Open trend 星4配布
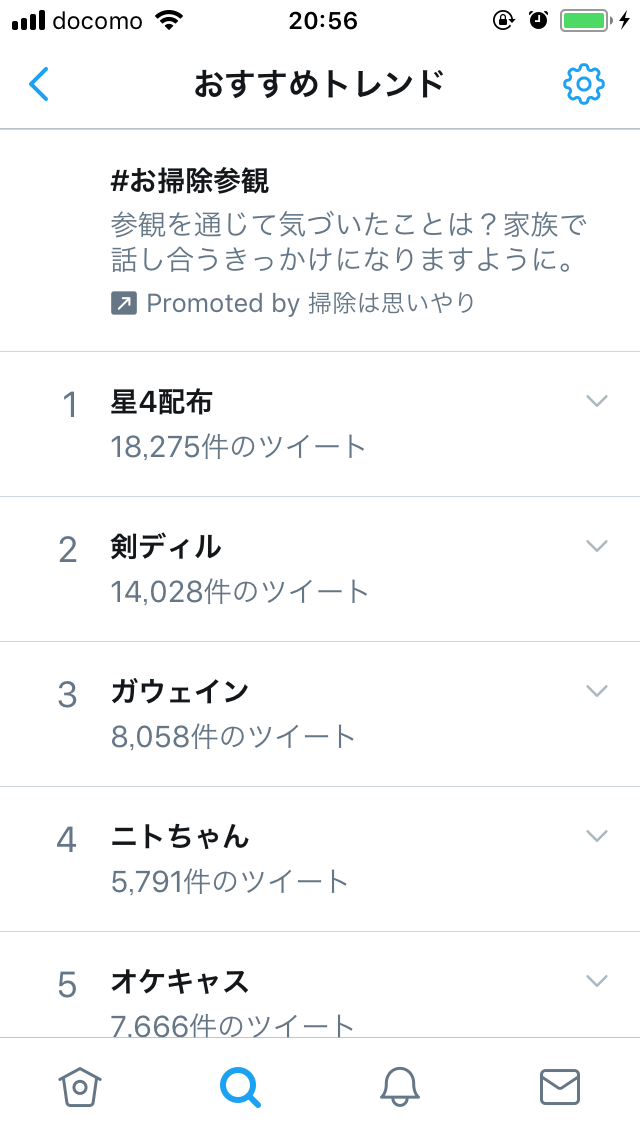The image size is (640, 1136). 320,425
